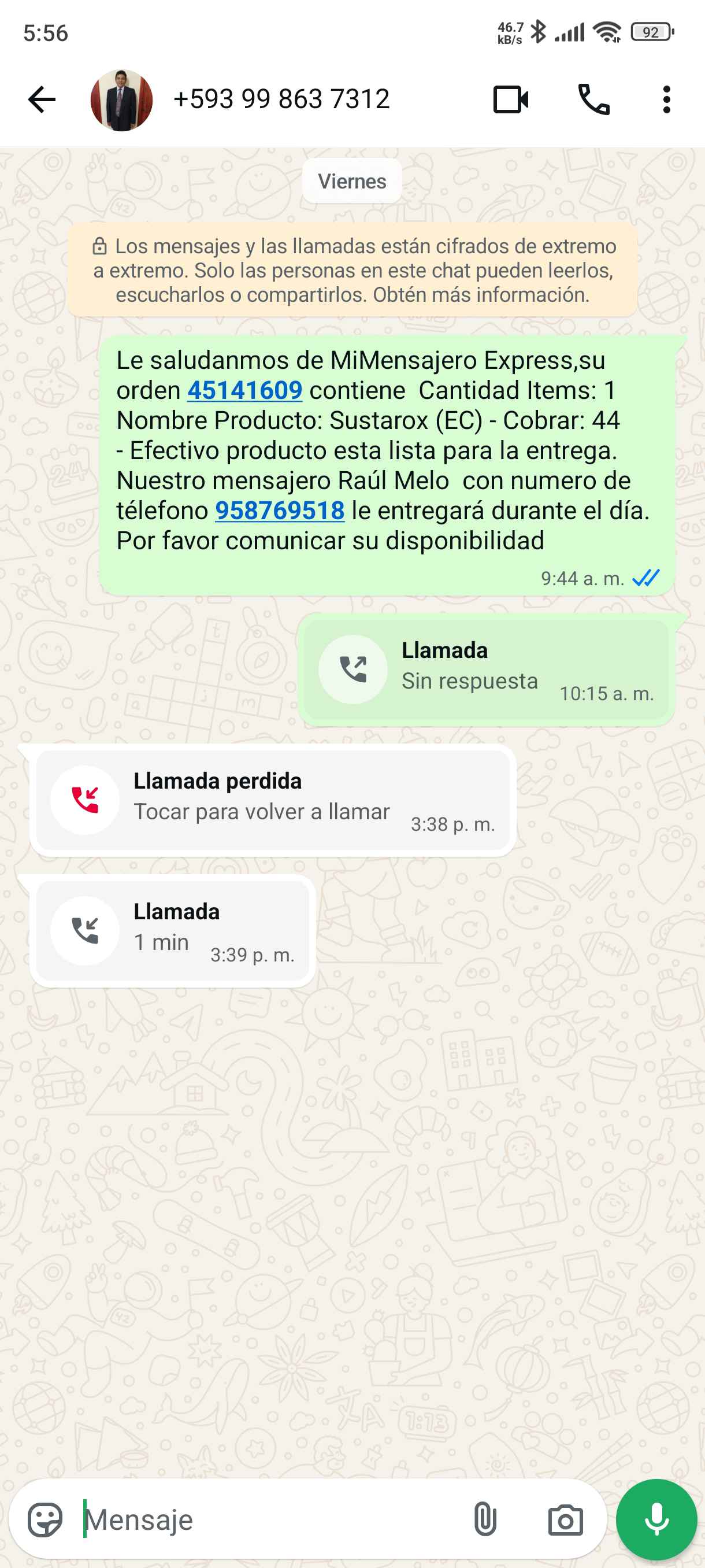This screenshot has width=705, height=1568.
Task: Open the camera to send a photo
Action: click(x=565, y=1520)
